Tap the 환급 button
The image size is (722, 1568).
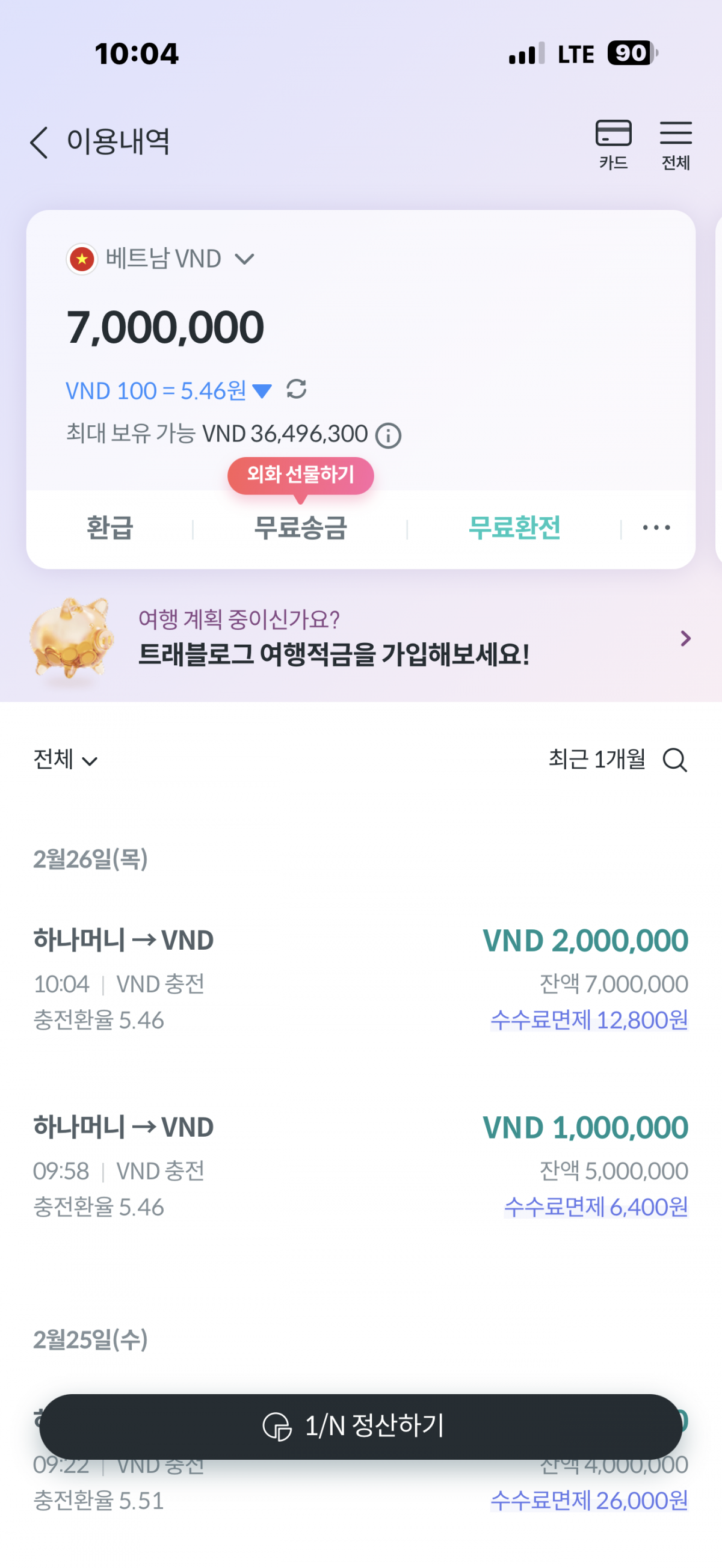[x=110, y=527]
